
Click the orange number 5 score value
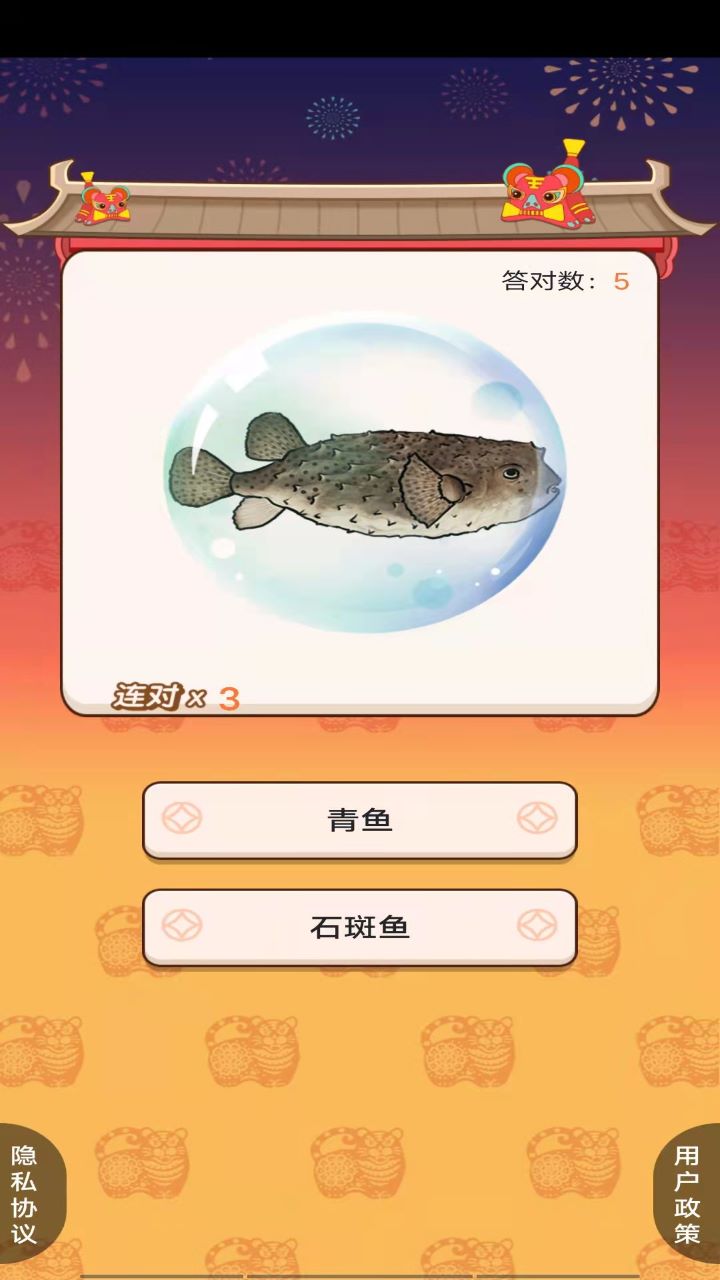pyautogui.click(x=620, y=282)
